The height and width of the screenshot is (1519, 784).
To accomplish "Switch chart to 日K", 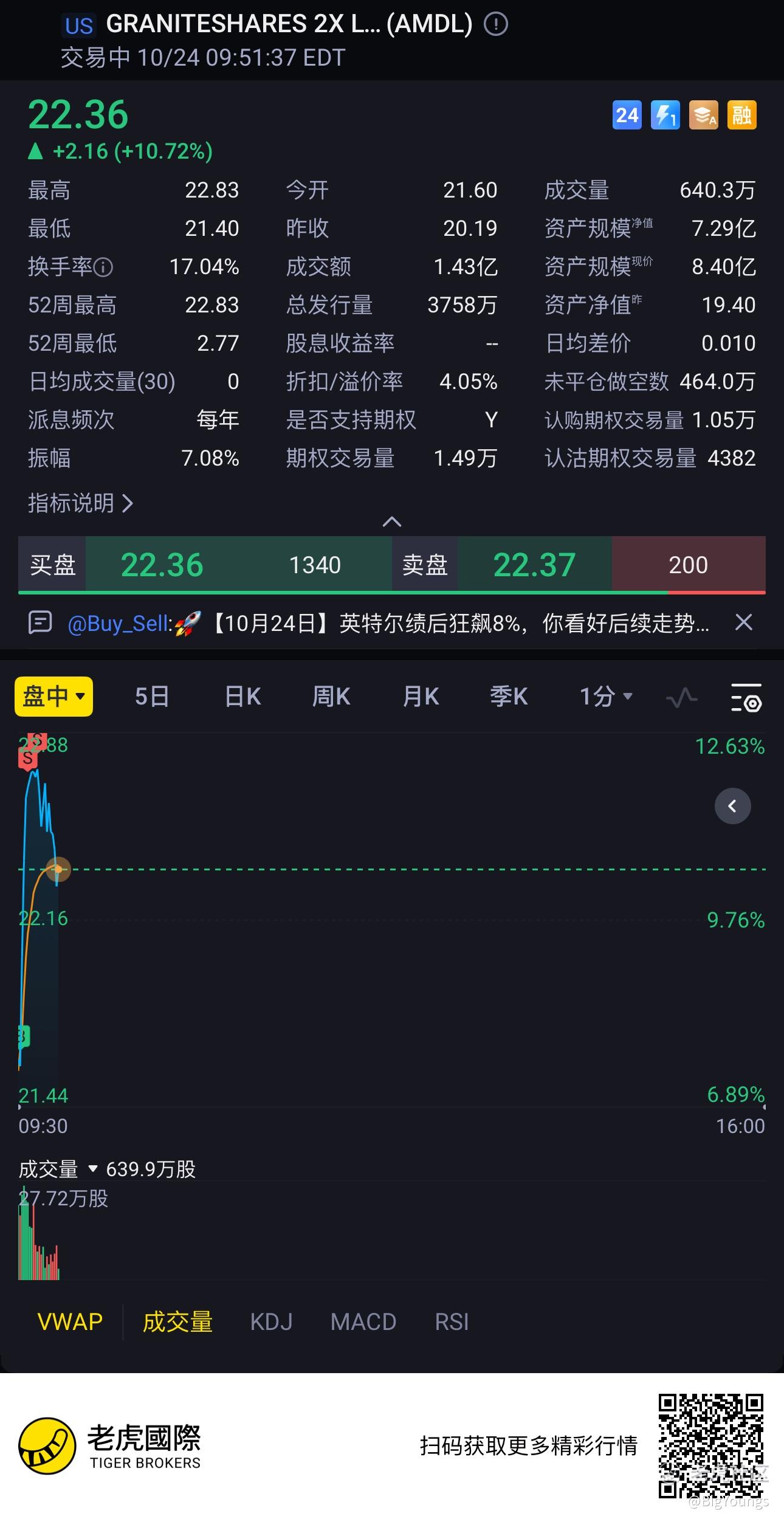I will (x=243, y=697).
